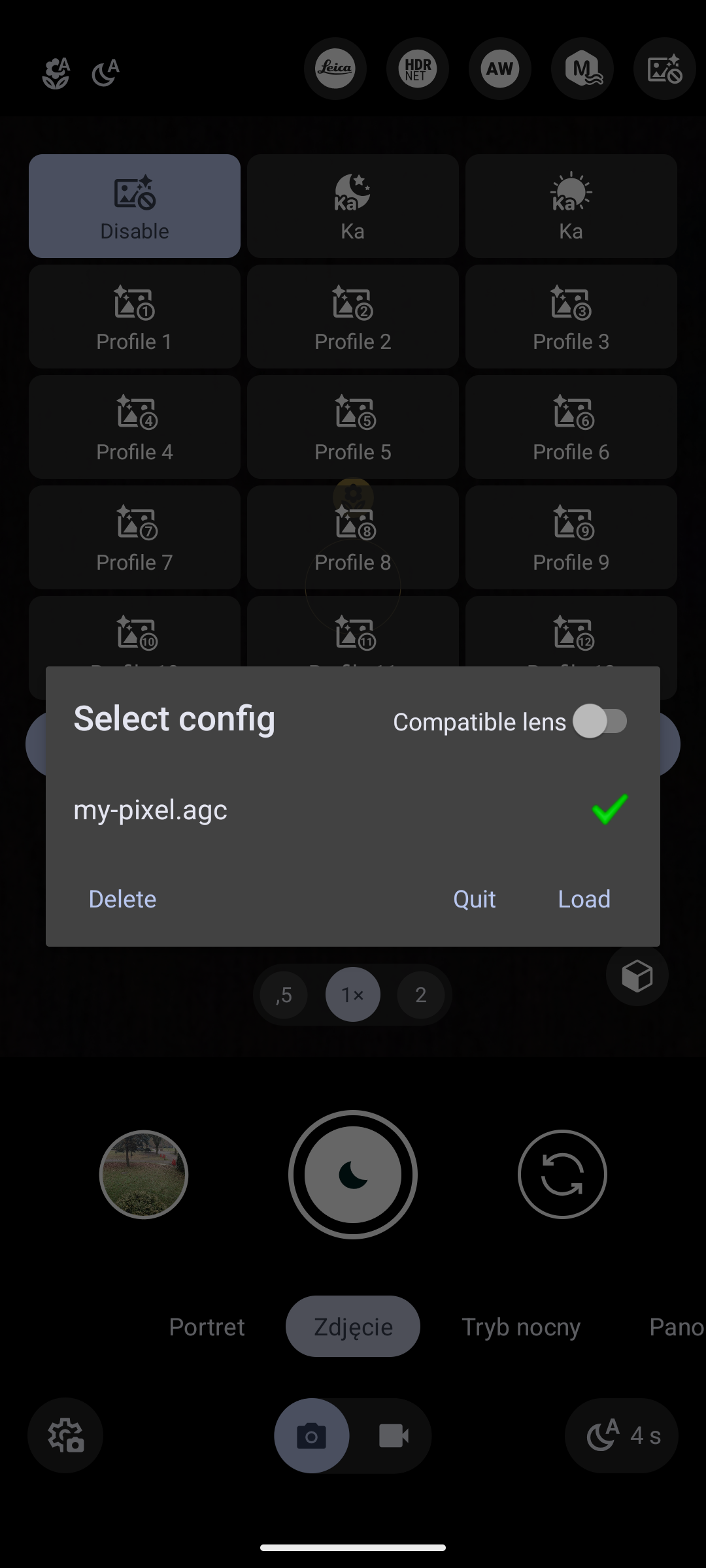The height and width of the screenshot is (1568, 706).
Task: Open camera settings gear
Action: point(65,1435)
